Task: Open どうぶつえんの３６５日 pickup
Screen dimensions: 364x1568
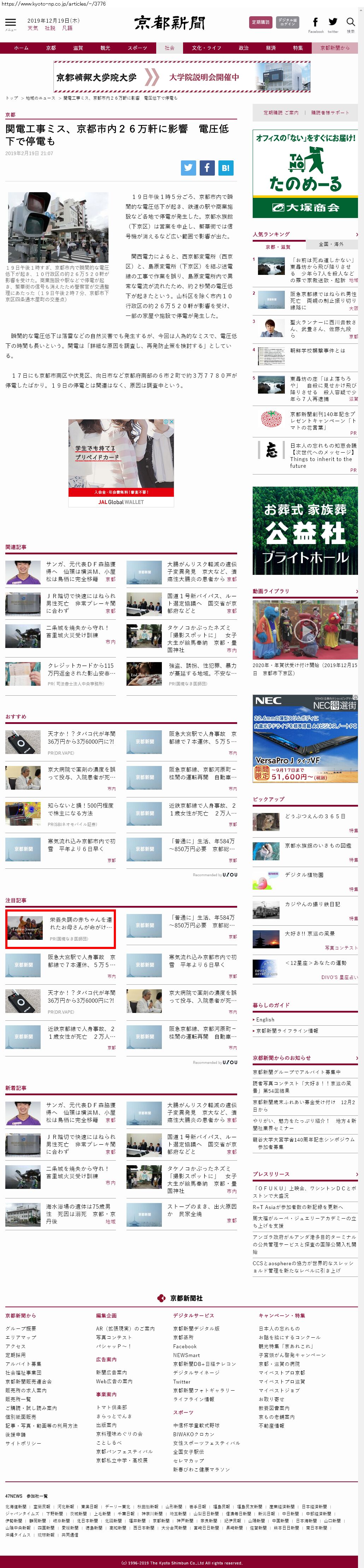Action: (x=315, y=816)
